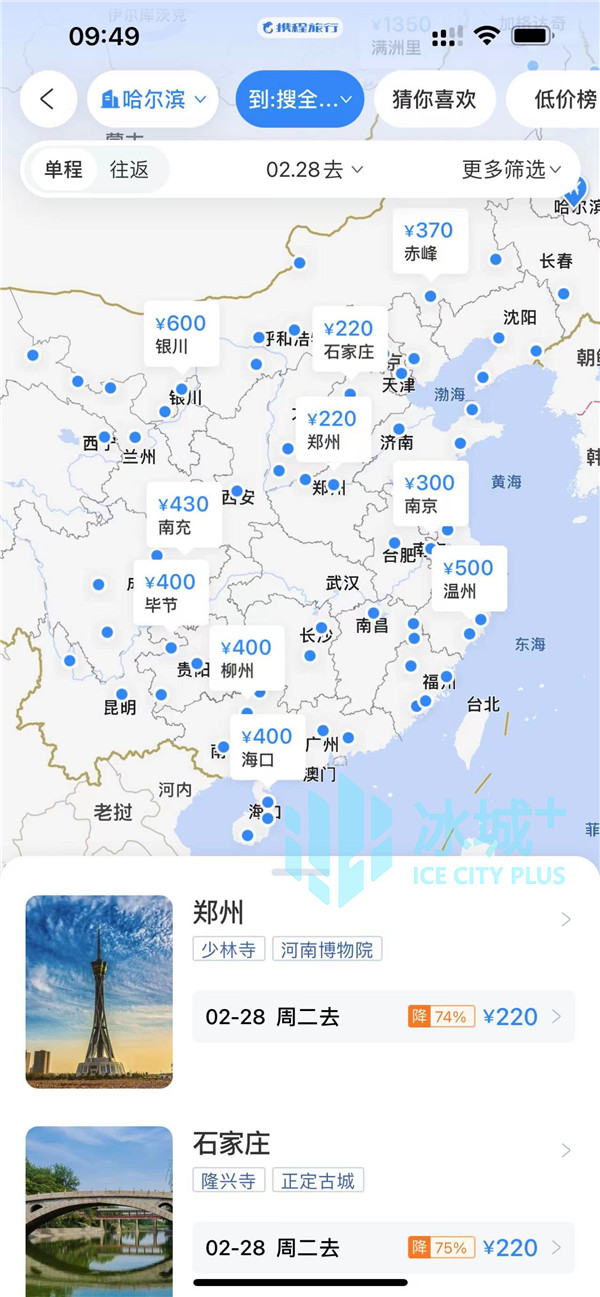
Task: Switch to 单程 one-way option
Action: (63, 170)
